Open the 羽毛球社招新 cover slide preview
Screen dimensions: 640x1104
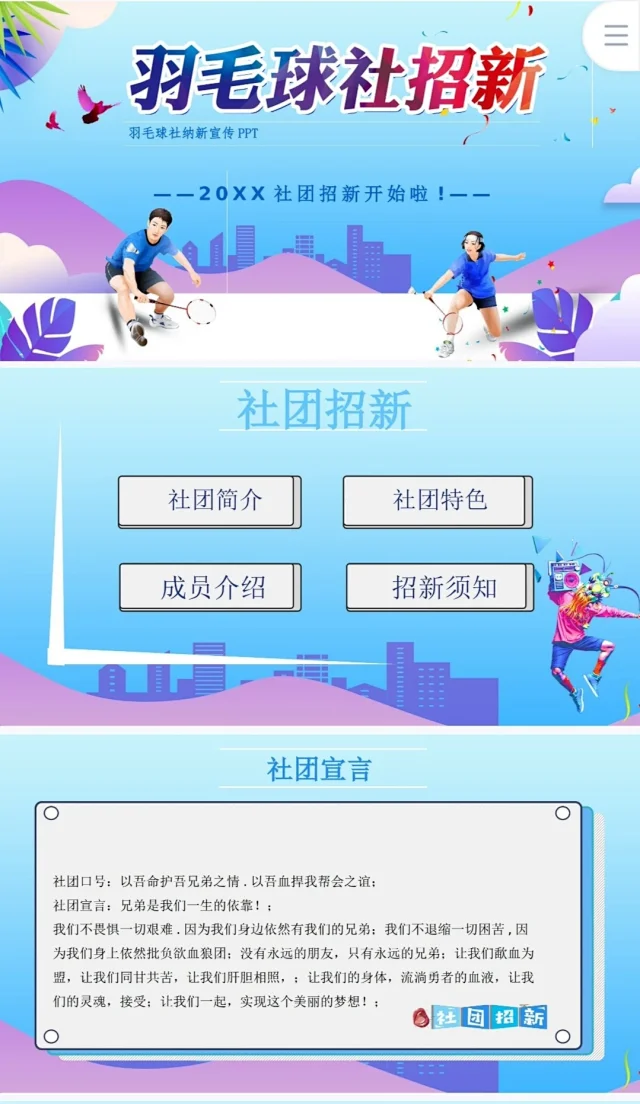(320, 200)
